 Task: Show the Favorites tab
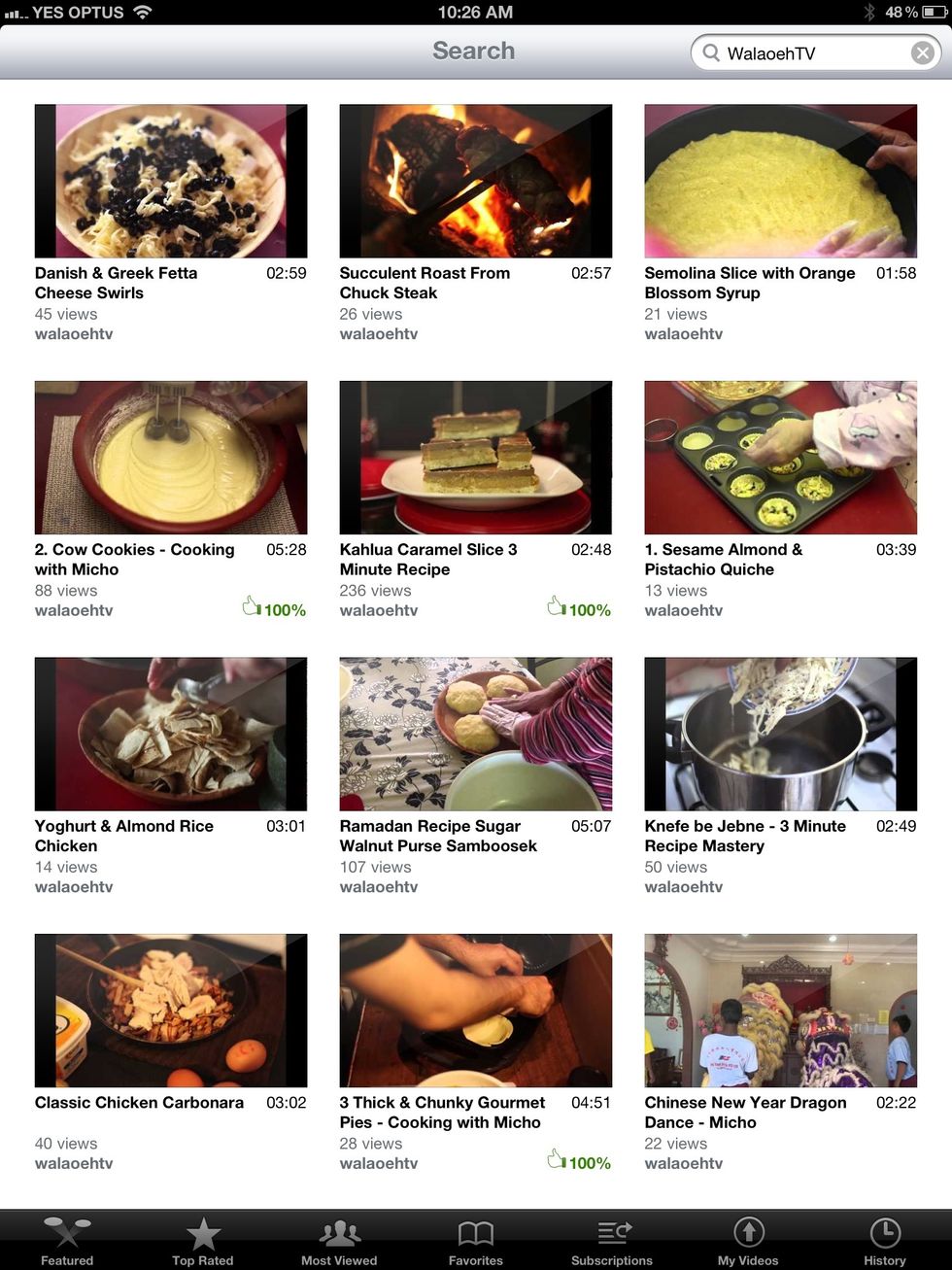pos(476,1241)
